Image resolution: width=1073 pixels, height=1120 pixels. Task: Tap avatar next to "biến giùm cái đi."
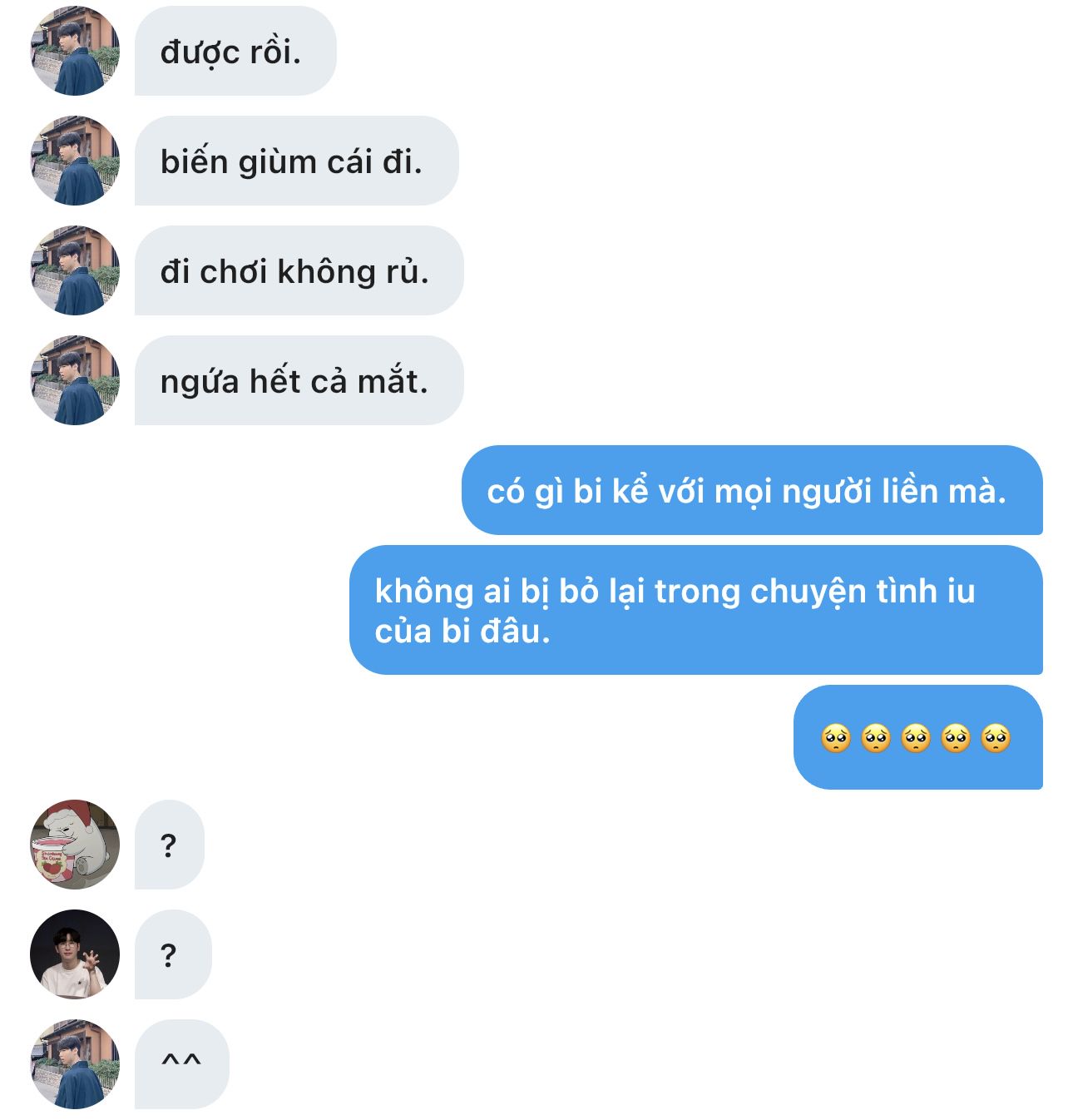[x=75, y=161]
